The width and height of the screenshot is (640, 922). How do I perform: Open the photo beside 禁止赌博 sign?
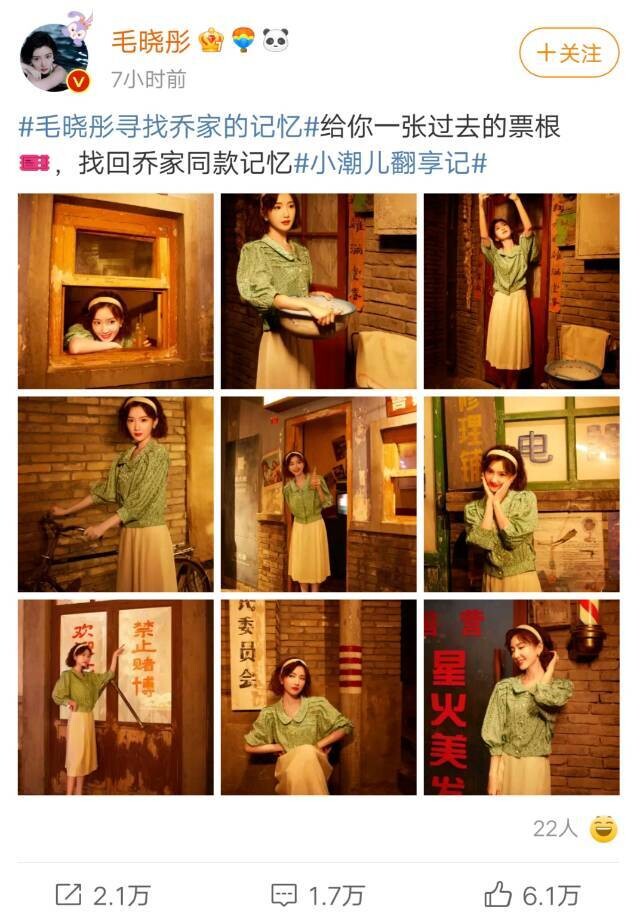point(116,697)
